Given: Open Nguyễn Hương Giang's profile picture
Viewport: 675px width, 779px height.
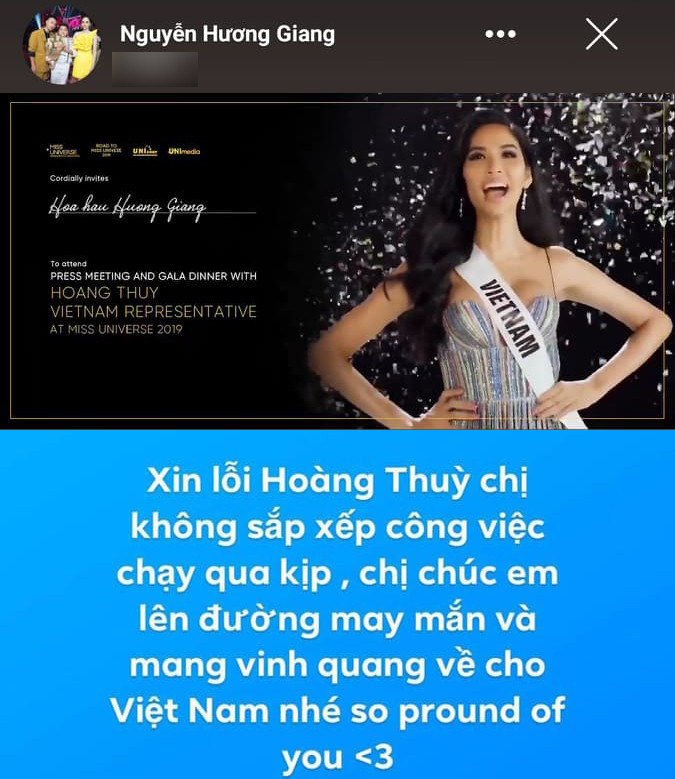Looking at the screenshot, I should [x=62, y=44].
